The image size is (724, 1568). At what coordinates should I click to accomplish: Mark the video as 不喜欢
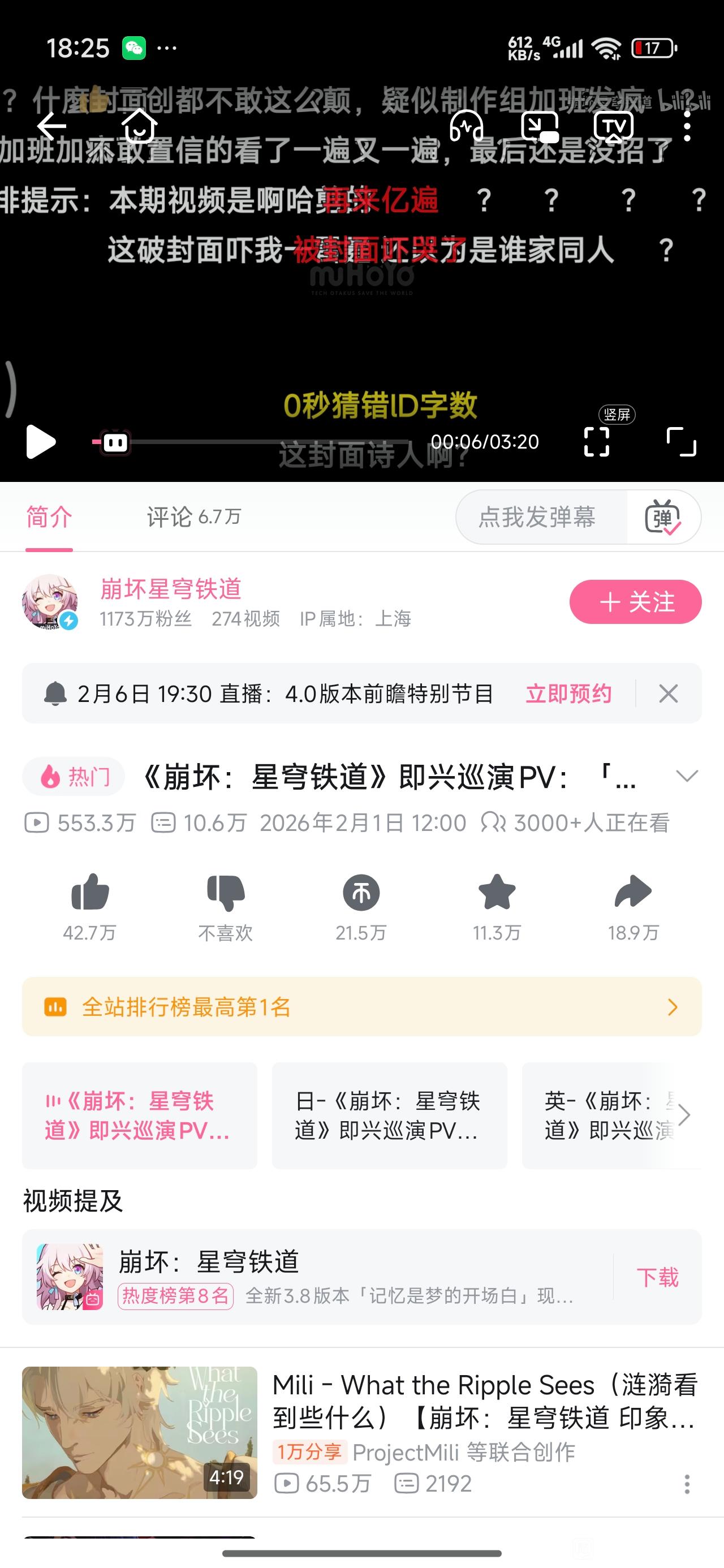coord(225,893)
